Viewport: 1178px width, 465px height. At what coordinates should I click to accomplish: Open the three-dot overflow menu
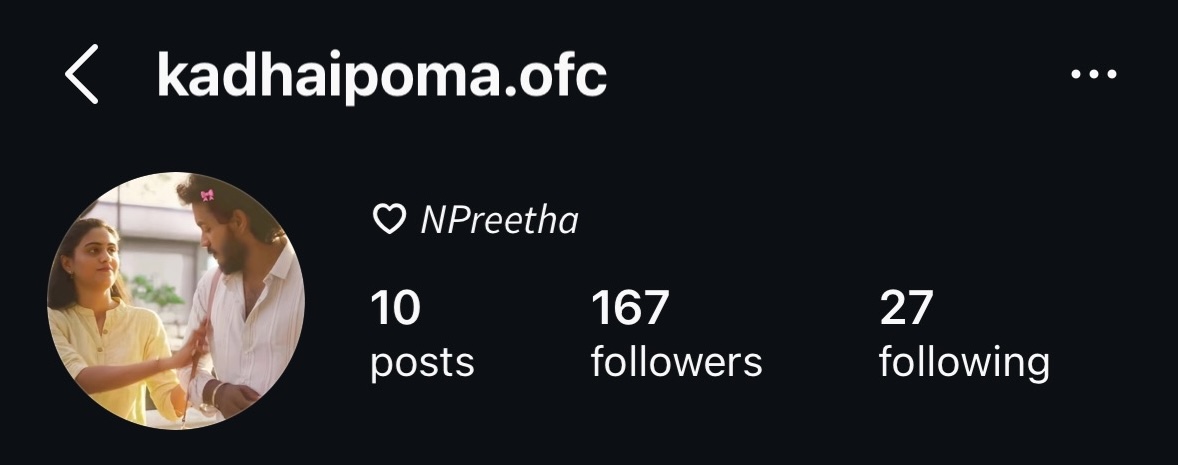click(x=1093, y=75)
